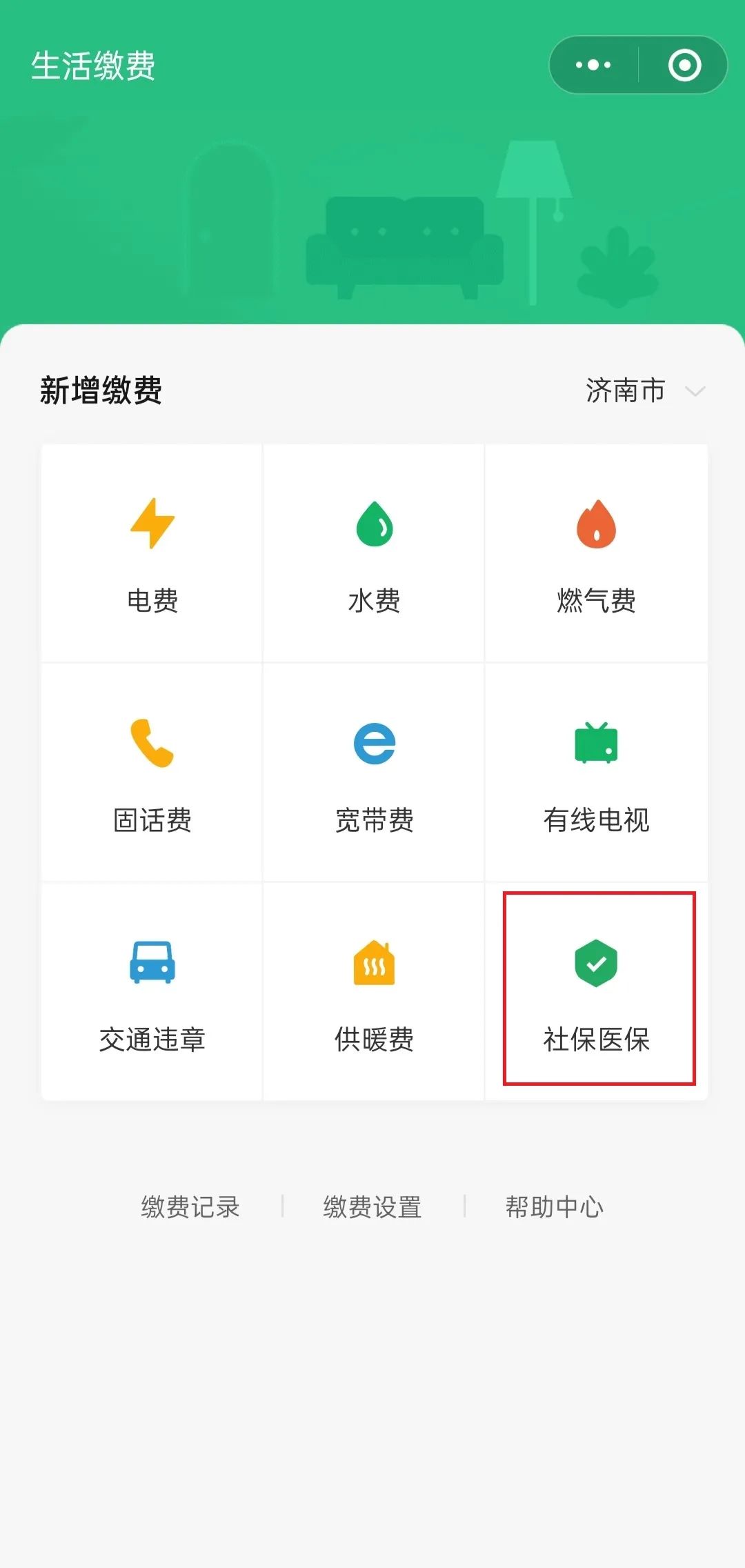
Task: View 缴费记录 payment records
Action: click(190, 1207)
